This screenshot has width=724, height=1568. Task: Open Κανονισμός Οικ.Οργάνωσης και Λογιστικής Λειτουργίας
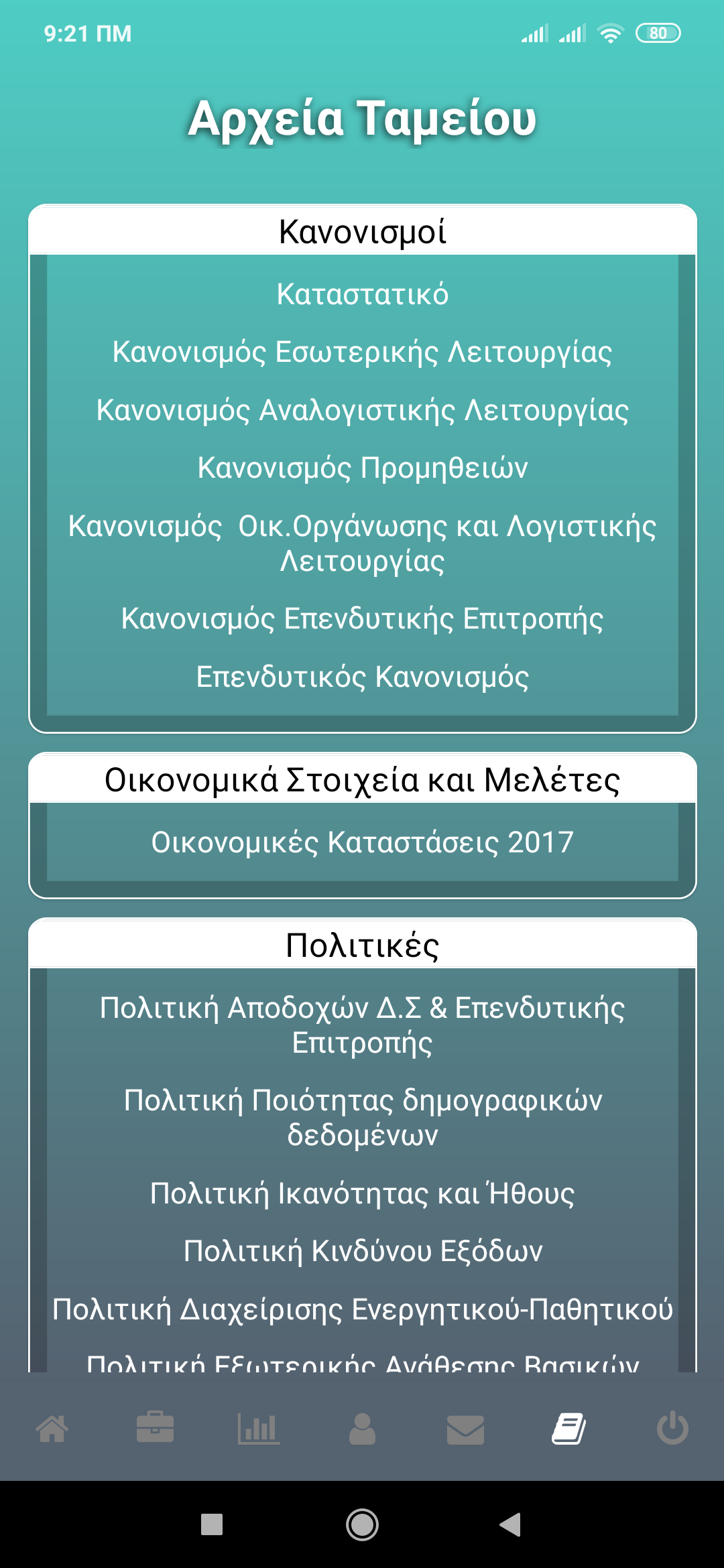coord(362,543)
